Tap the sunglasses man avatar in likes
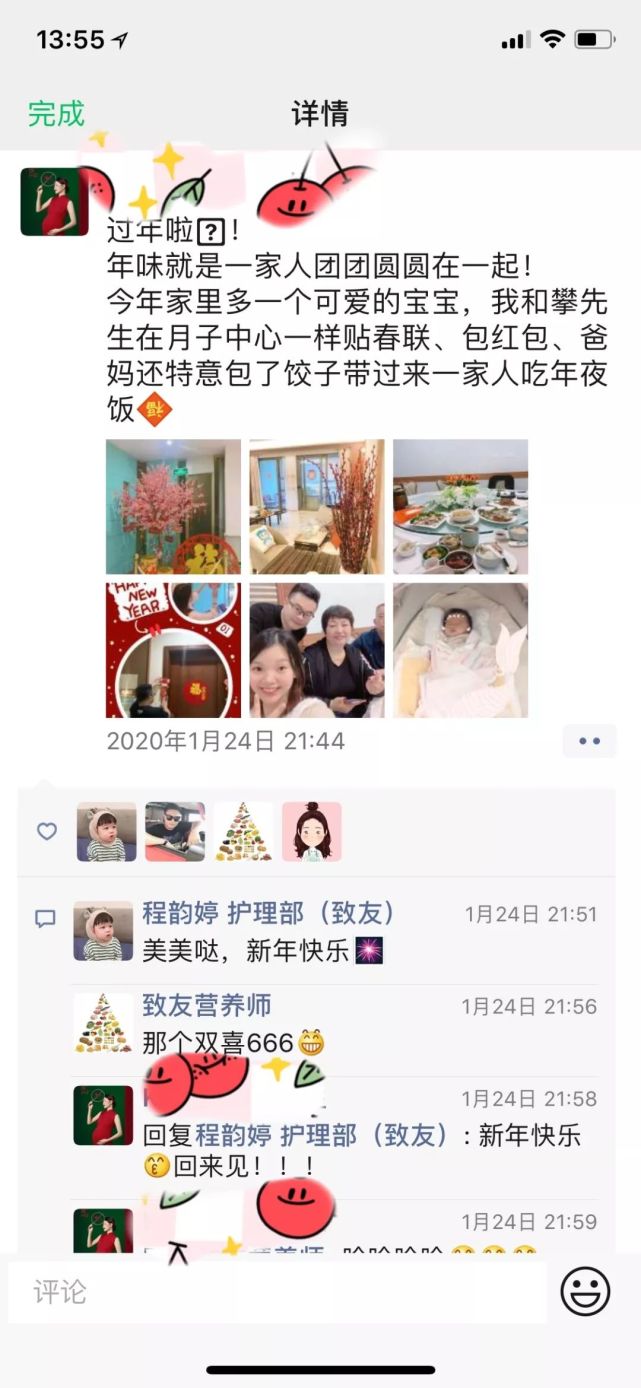 (x=175, y=831)
